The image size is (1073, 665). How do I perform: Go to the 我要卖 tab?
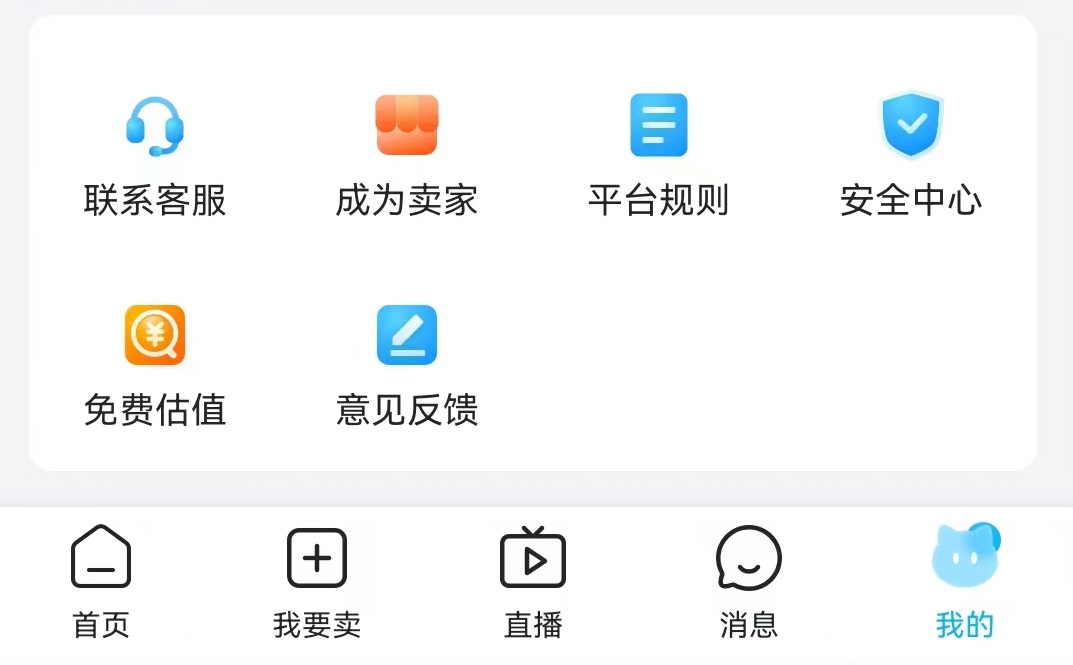(317, 580)
